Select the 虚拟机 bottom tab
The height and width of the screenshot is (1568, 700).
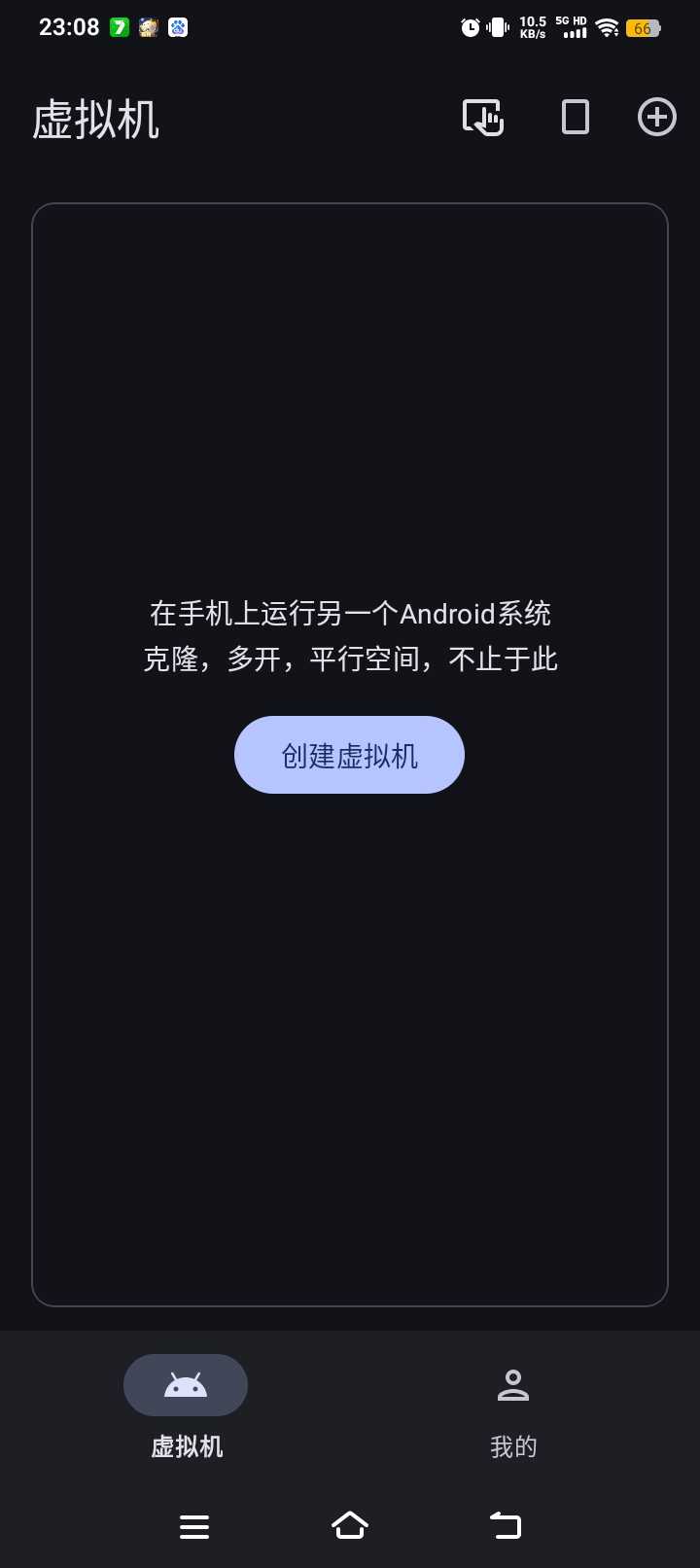point(186,1407)
